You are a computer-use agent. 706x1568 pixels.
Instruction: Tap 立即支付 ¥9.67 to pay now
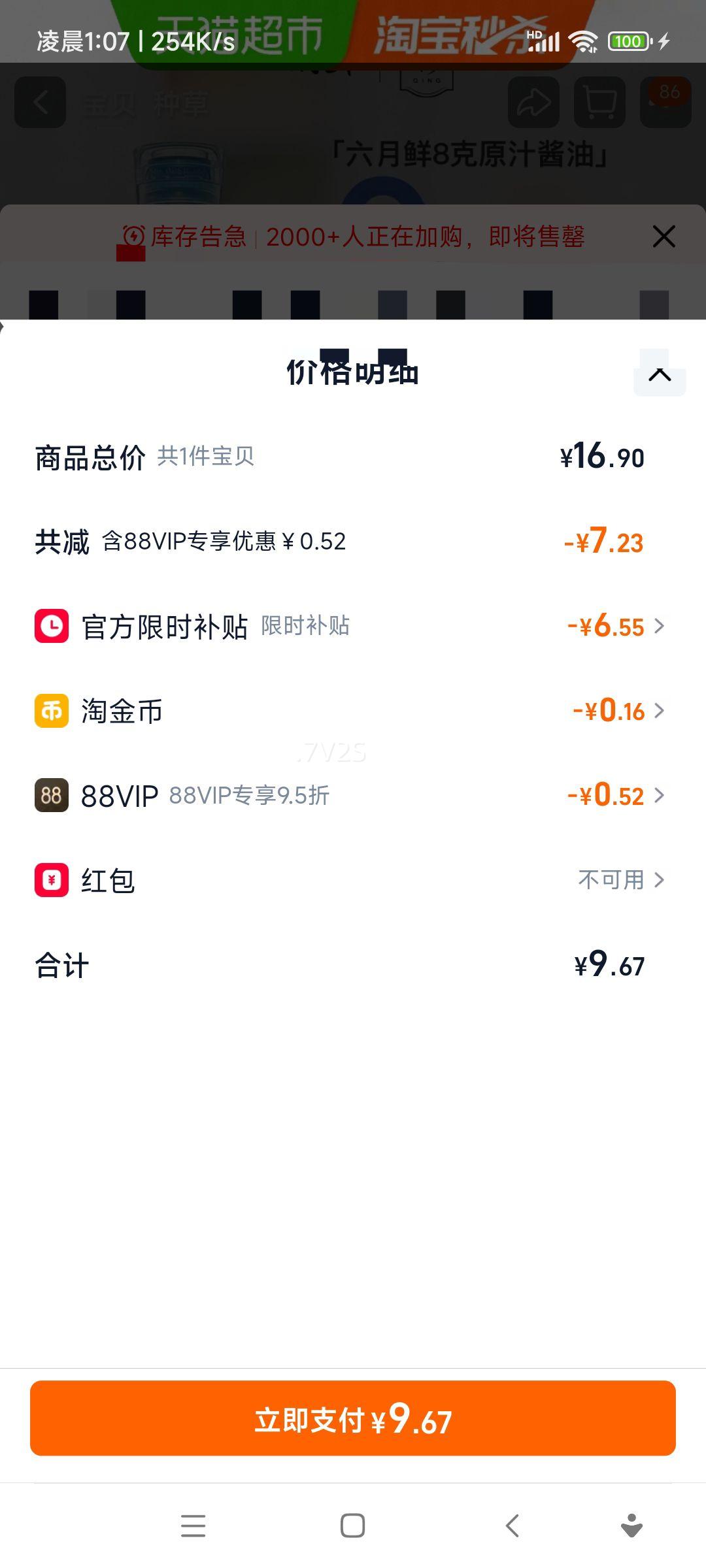click(x=353, y=1418)
